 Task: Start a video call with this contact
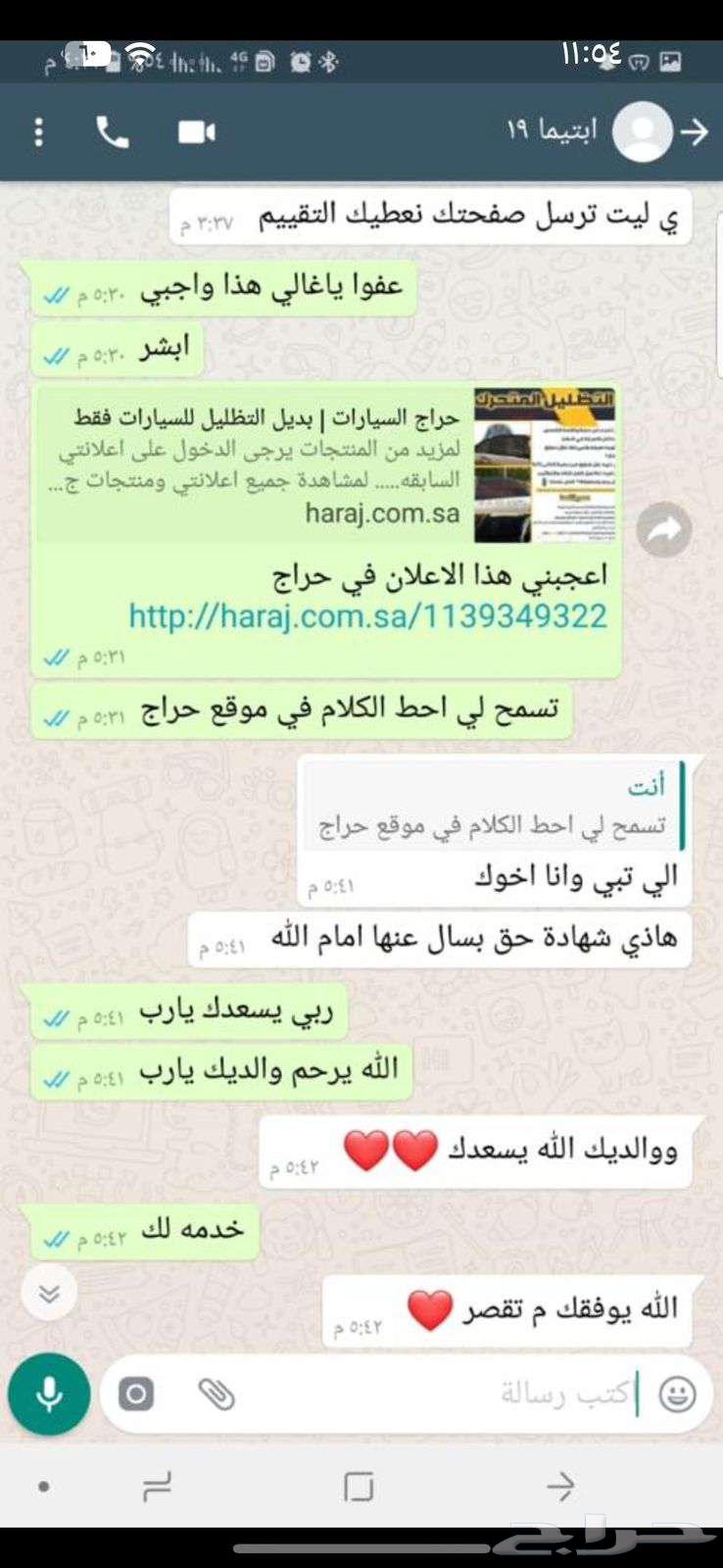click(x=196, y=132)
